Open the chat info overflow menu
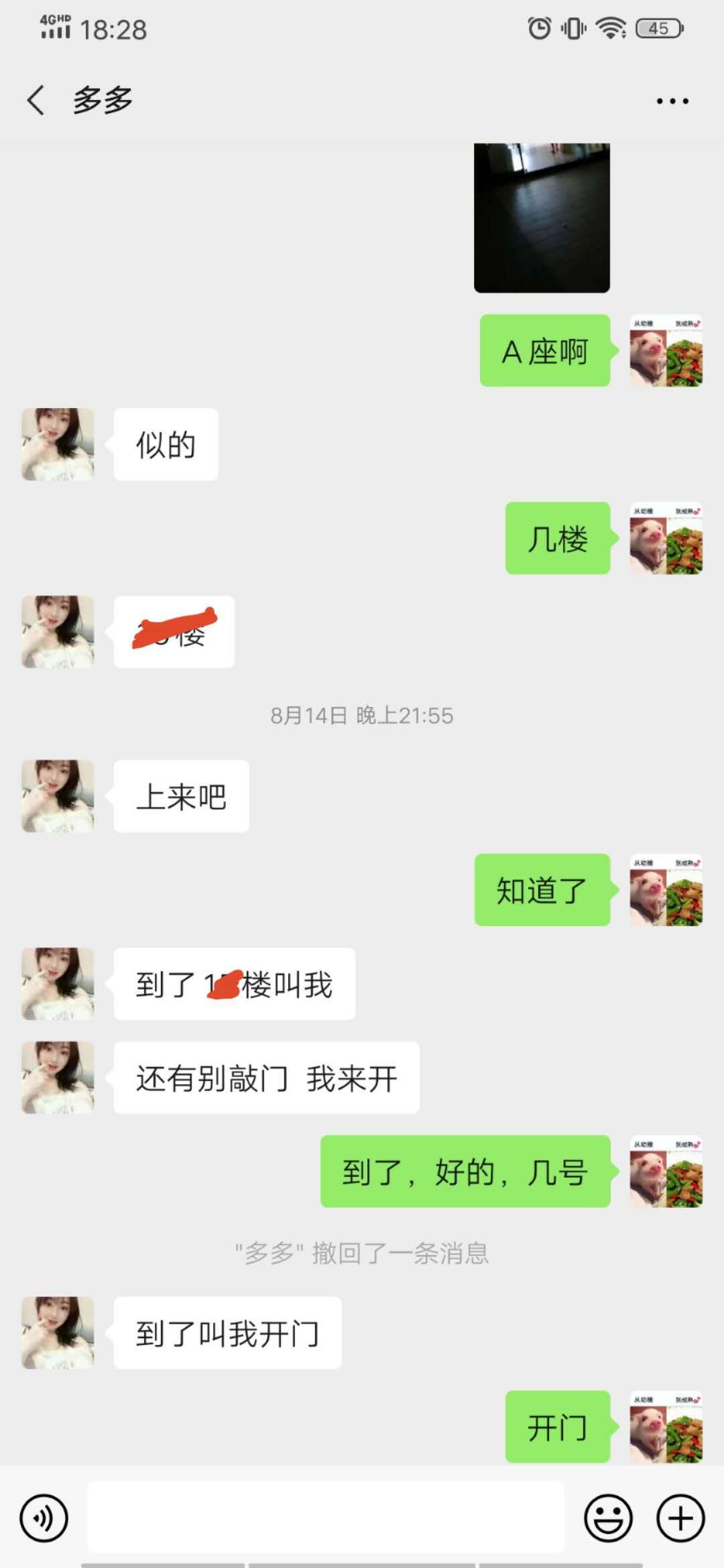The image size is (724, 1568). pyautogui.click(x=672, y=101)
